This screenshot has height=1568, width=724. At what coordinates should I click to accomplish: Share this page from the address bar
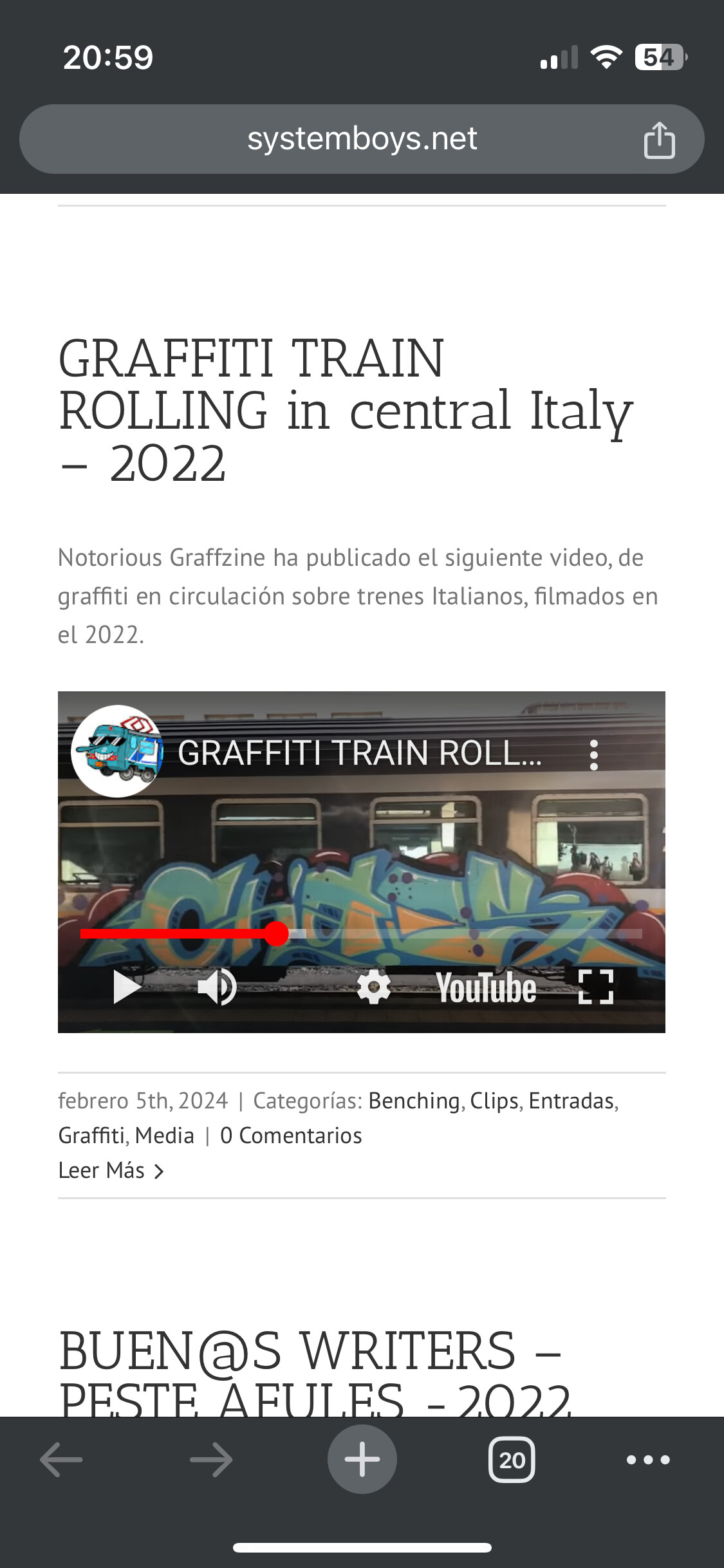(659, 140)
